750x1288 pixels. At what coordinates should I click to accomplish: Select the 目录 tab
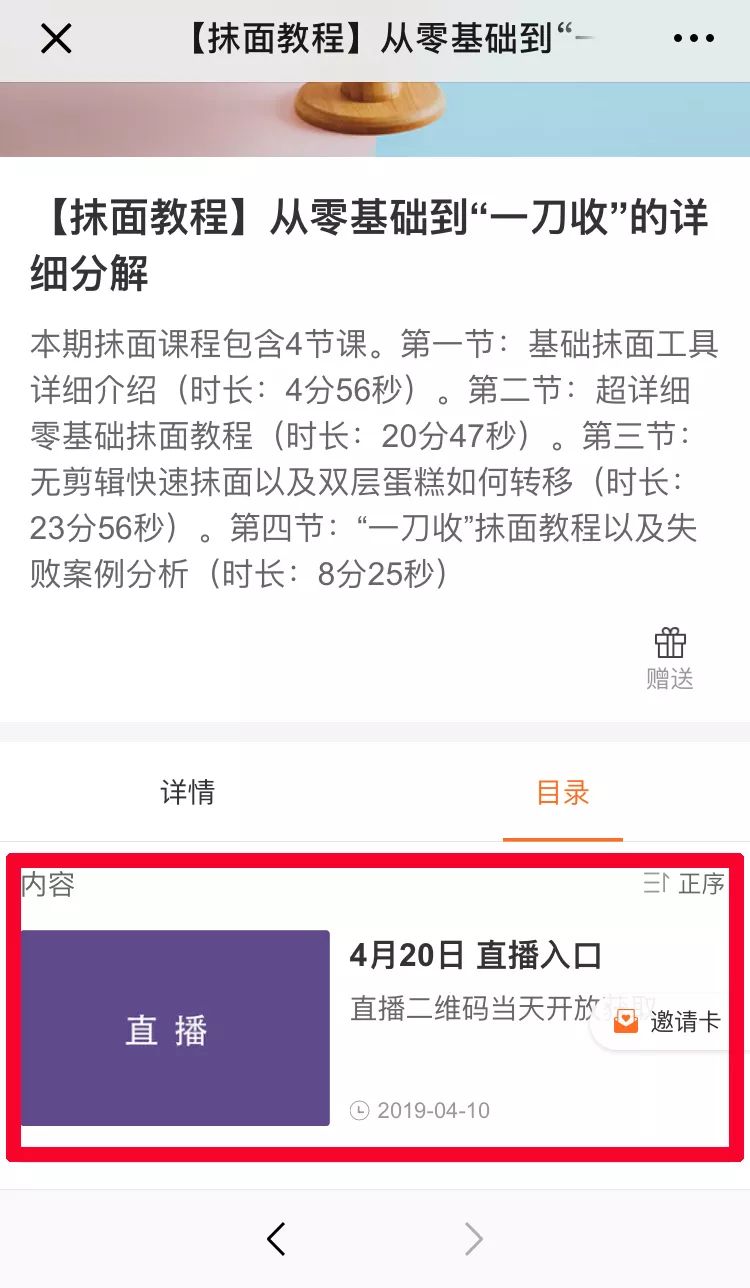click(x=563, y=792)
